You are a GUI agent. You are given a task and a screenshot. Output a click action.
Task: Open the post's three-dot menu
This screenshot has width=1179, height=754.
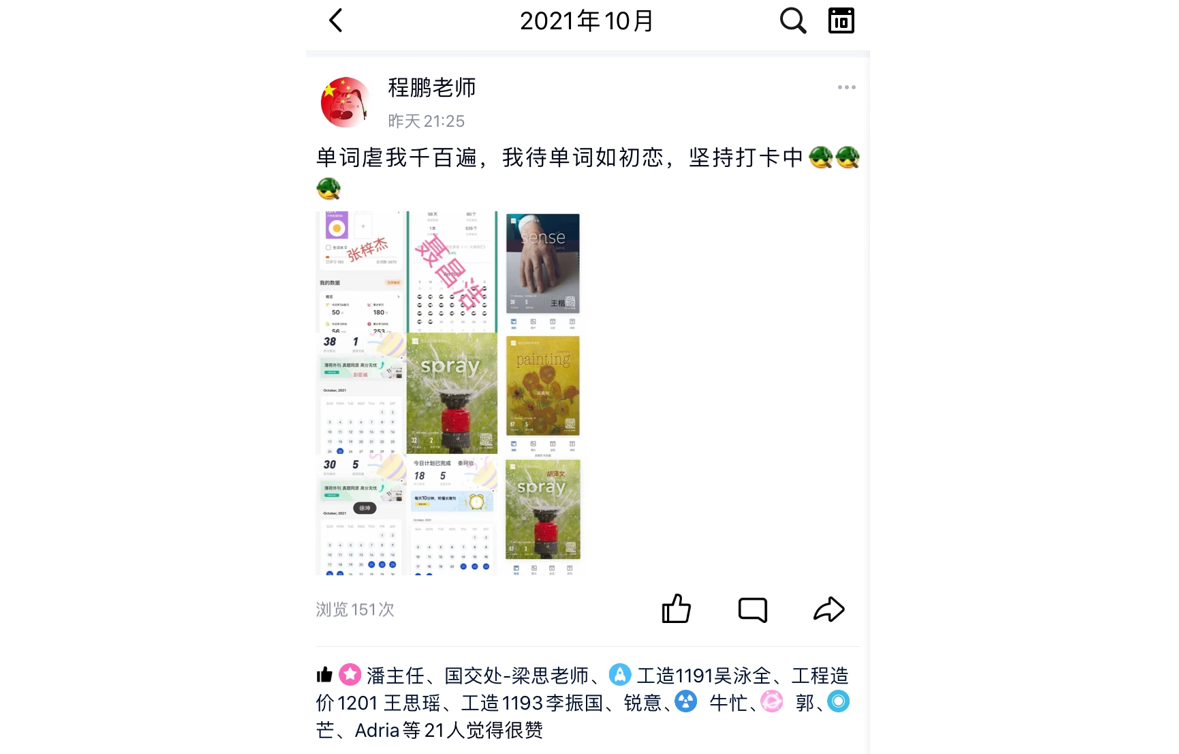coord(846,88)
